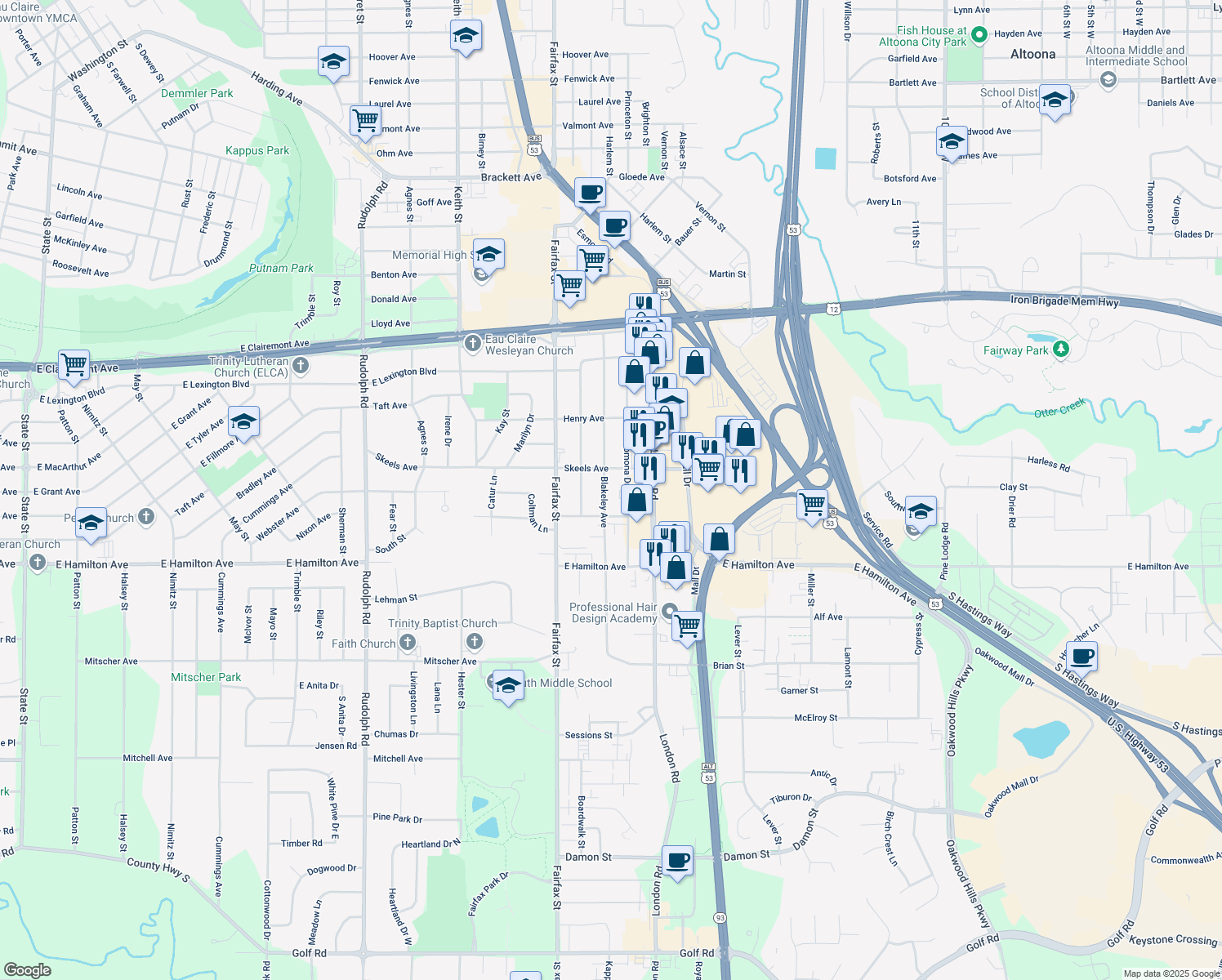
Task: Tap the Fairway Park marker
Action: [x=1060, y=350]
